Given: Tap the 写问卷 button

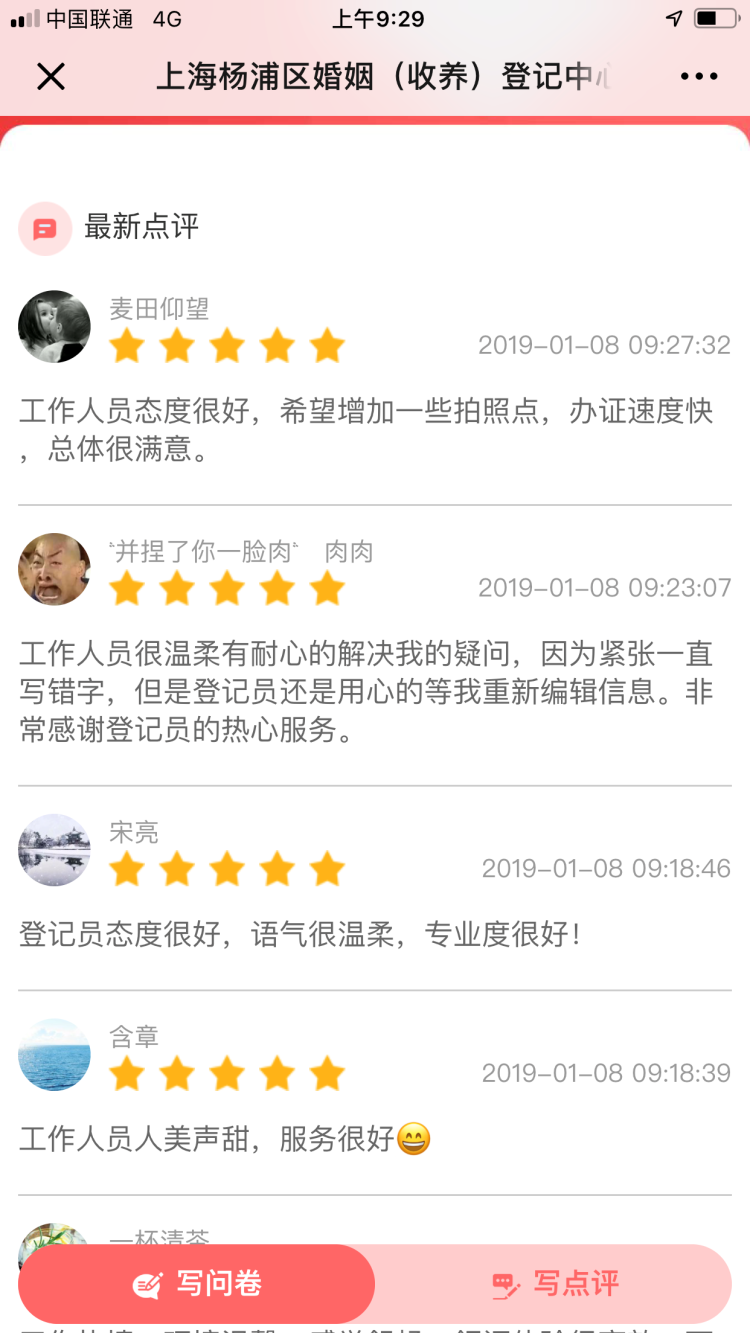Looking at the screenshot, I should point(197,1284).
